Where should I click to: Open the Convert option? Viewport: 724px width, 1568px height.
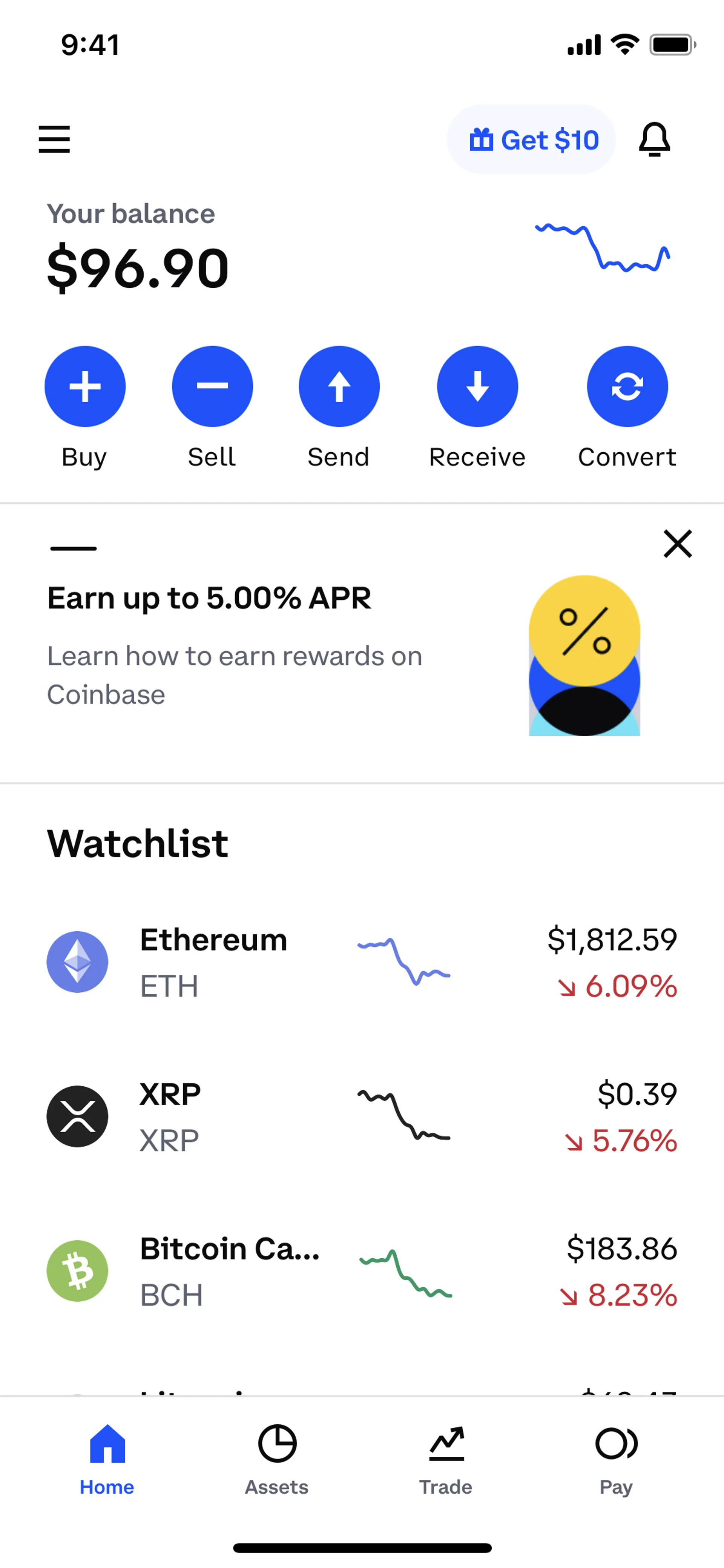pyautogui.click(x=627, y=387)
